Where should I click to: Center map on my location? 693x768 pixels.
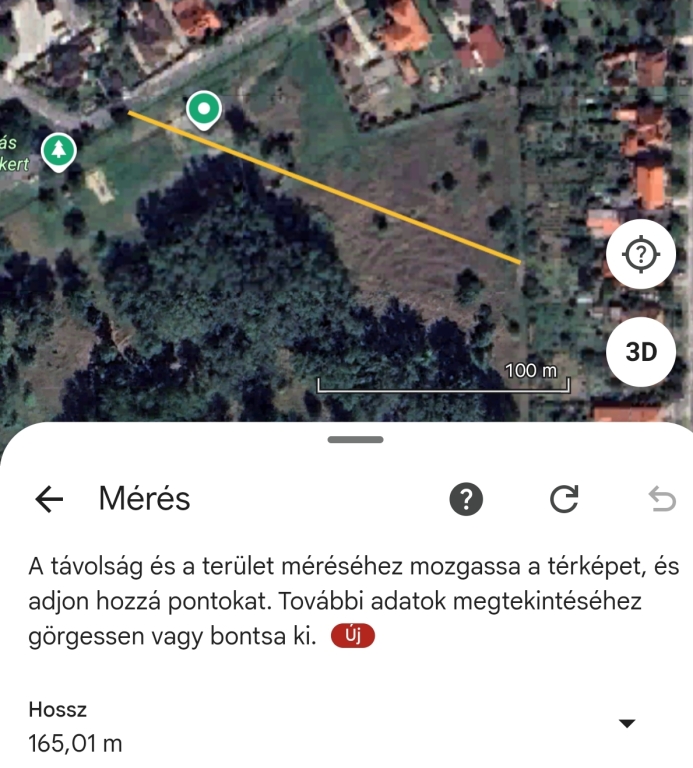pos(641,256)
